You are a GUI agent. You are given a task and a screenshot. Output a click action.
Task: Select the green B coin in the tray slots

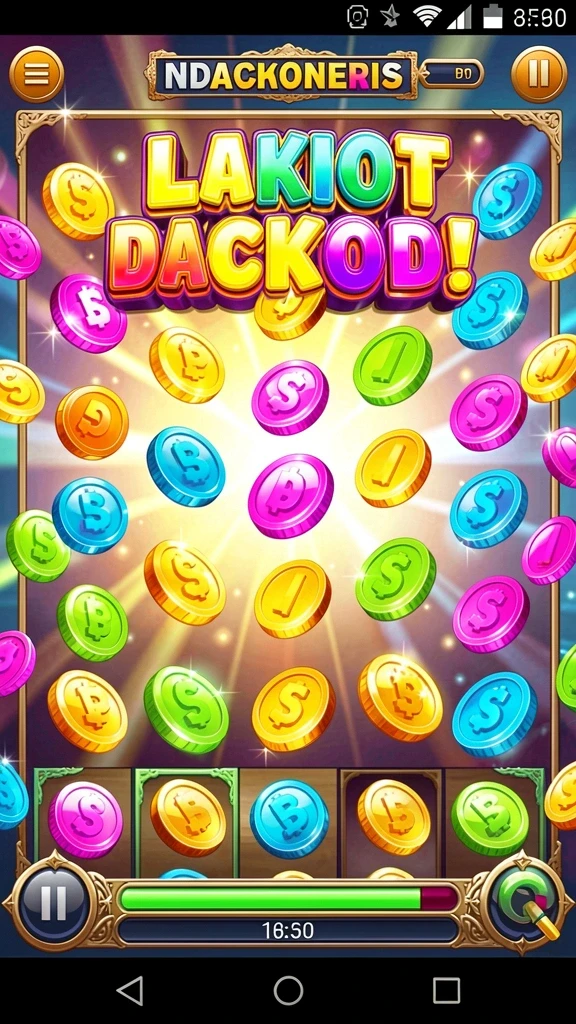click(490, 818)
